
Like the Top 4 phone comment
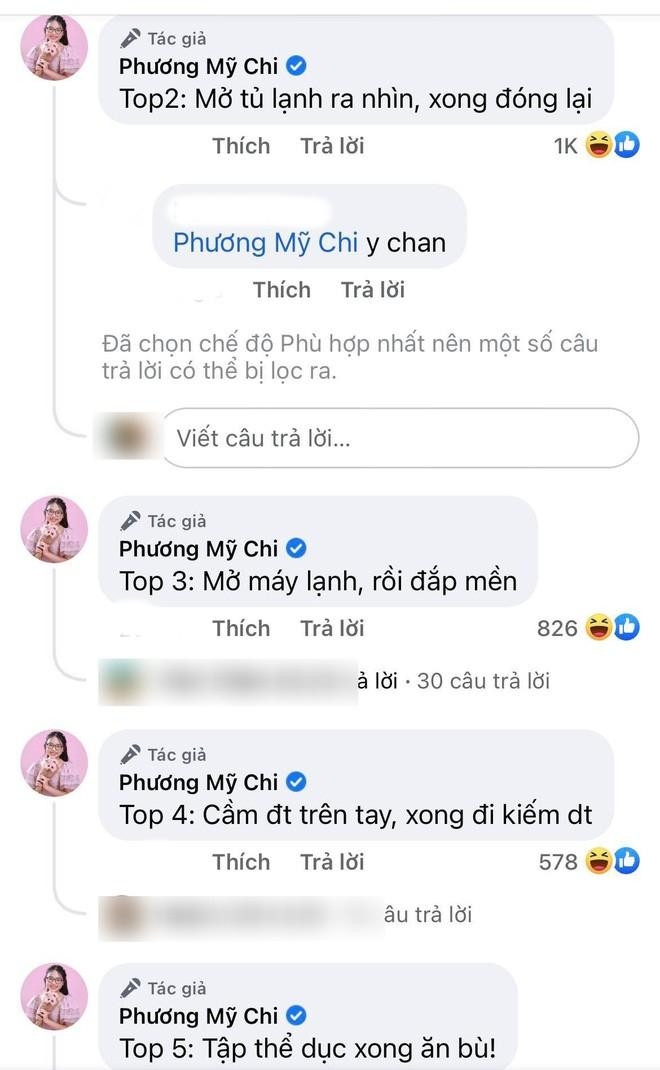(x=241, y=862)
